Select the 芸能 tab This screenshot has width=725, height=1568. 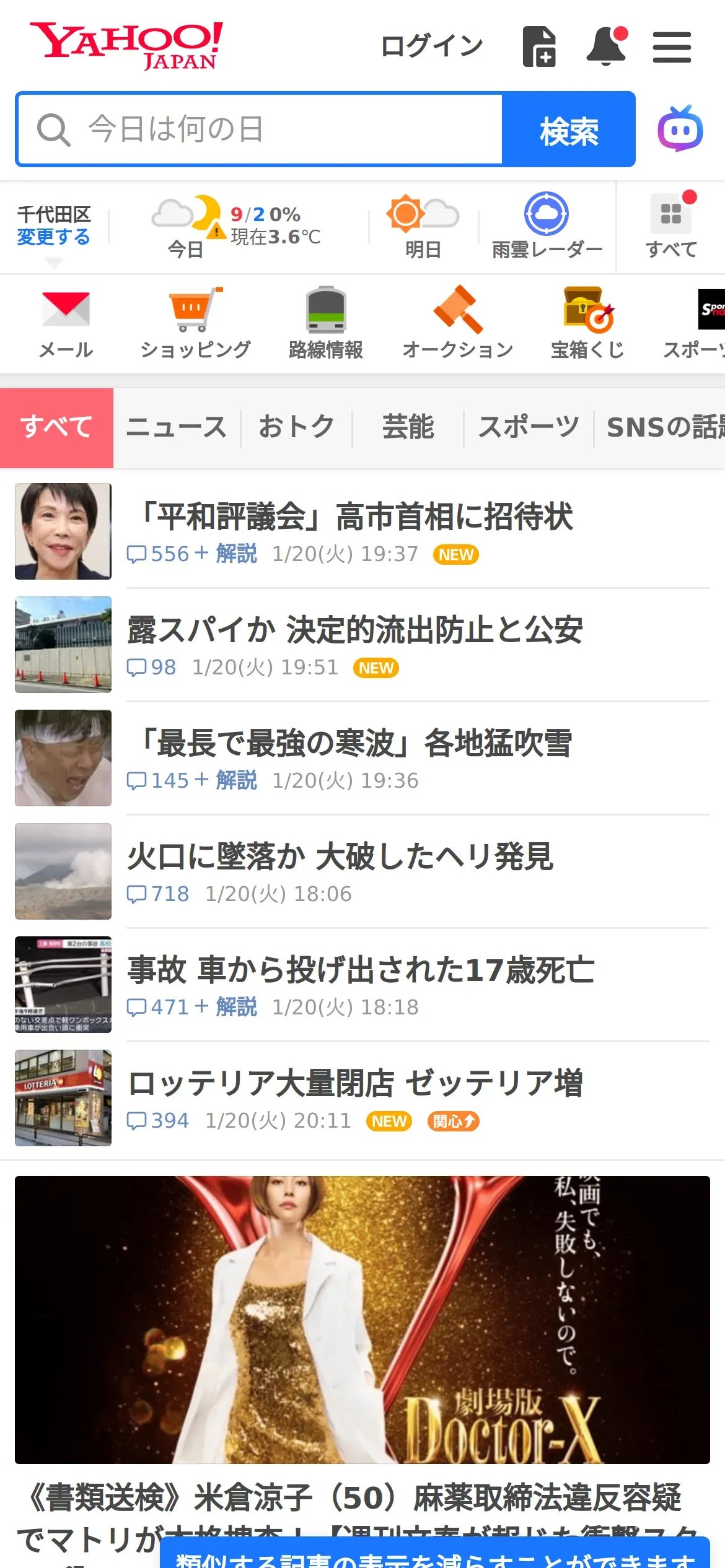coord(408,427)
